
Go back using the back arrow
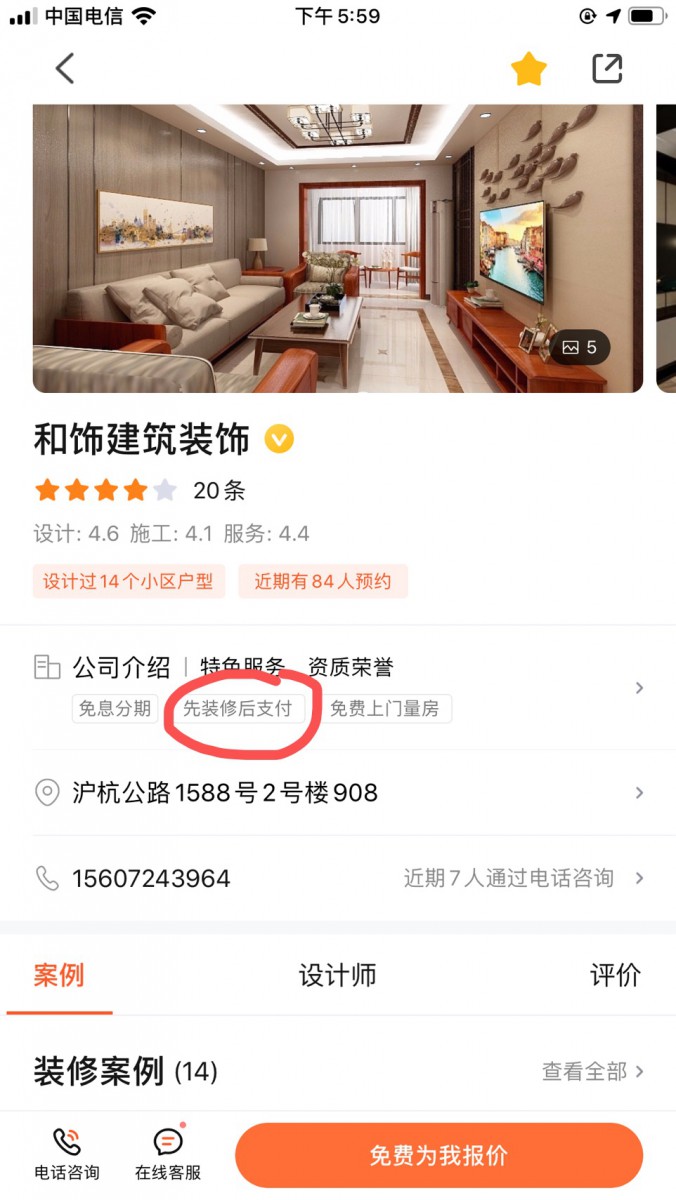(x=65, y=68)
